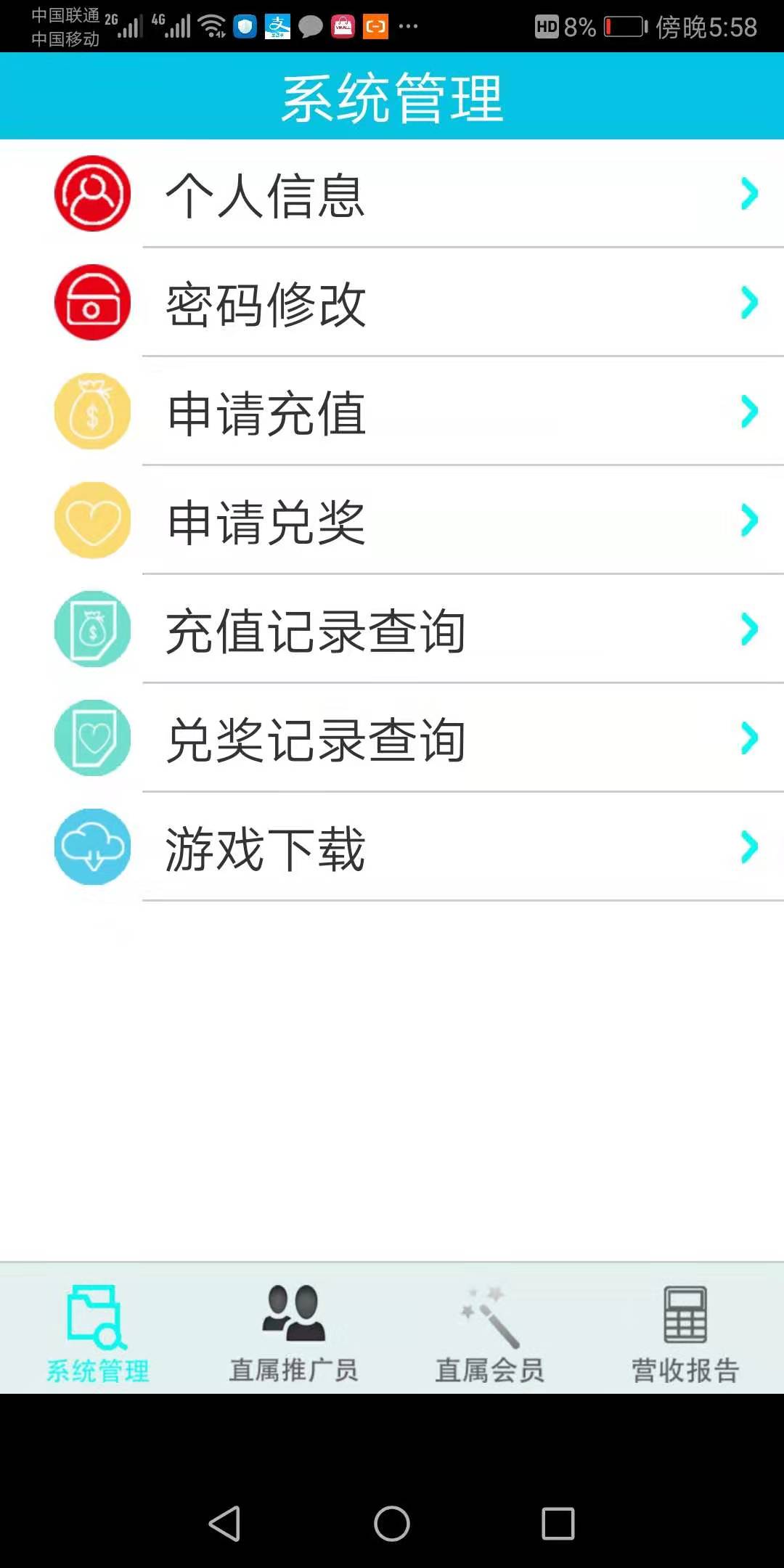
Task: View 充值记录查询
Action: (392, 629)
